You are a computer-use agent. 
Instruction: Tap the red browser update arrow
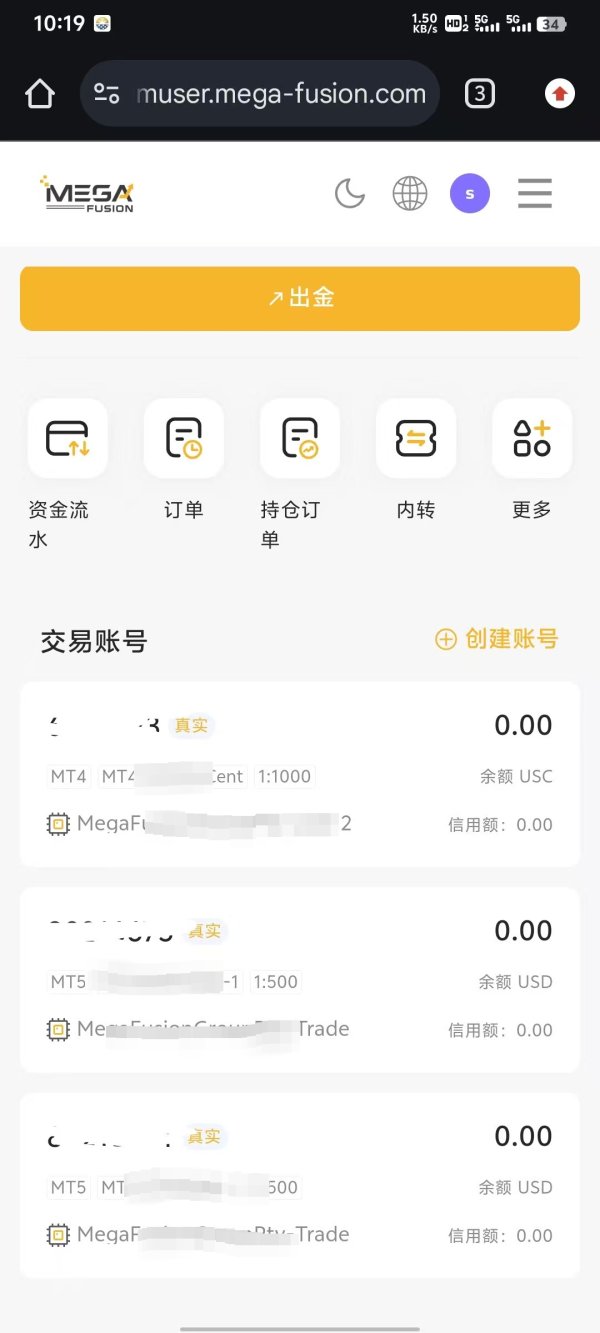tap(560, 94)
